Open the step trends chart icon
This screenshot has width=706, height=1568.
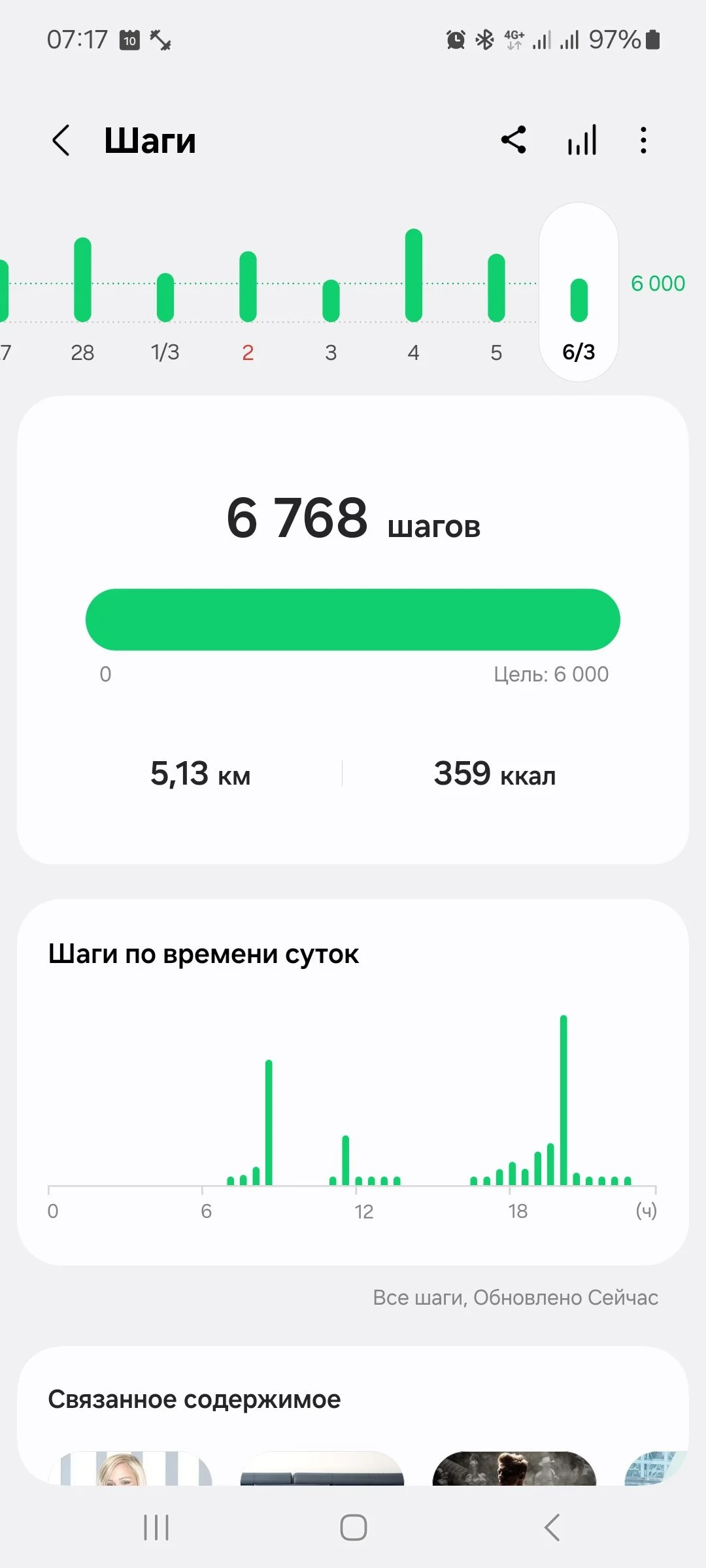[x=582, y=140]
